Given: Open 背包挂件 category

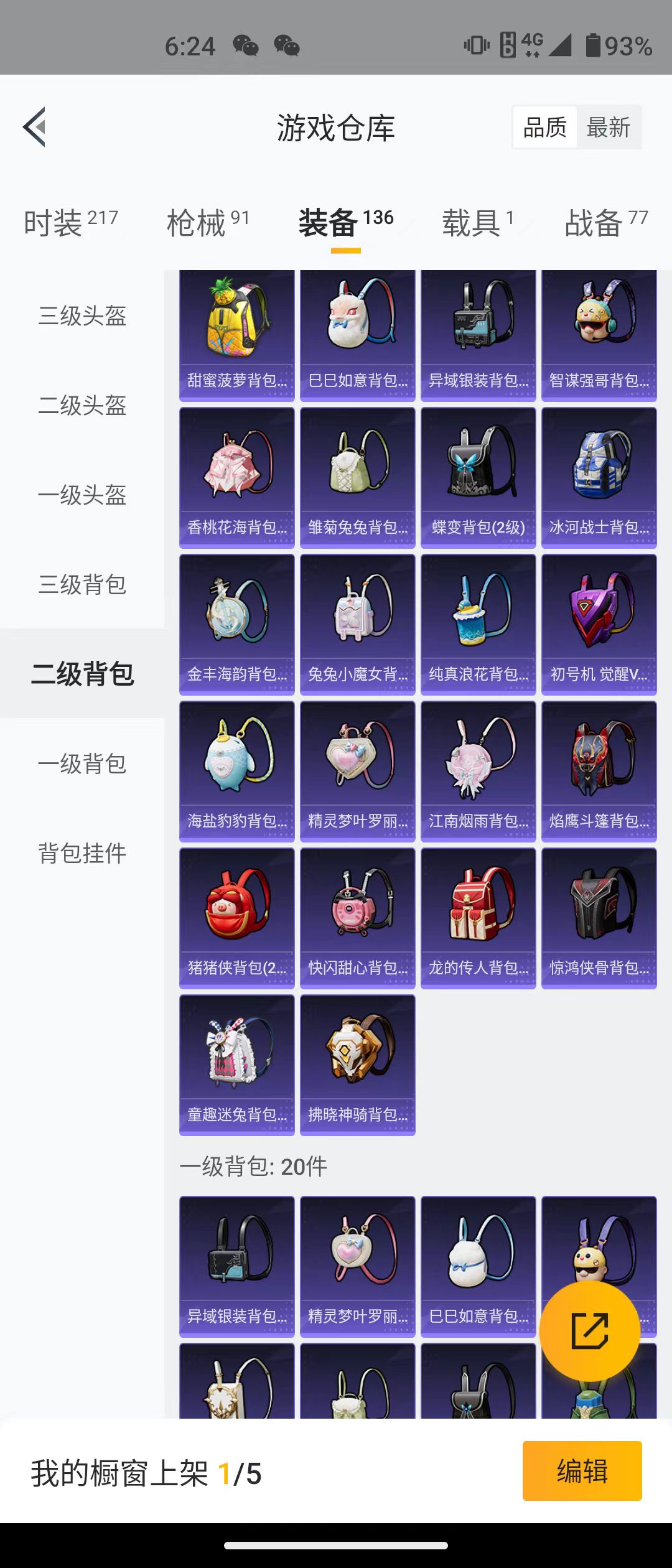Looking at the screenshot, I should click(82, 854).
